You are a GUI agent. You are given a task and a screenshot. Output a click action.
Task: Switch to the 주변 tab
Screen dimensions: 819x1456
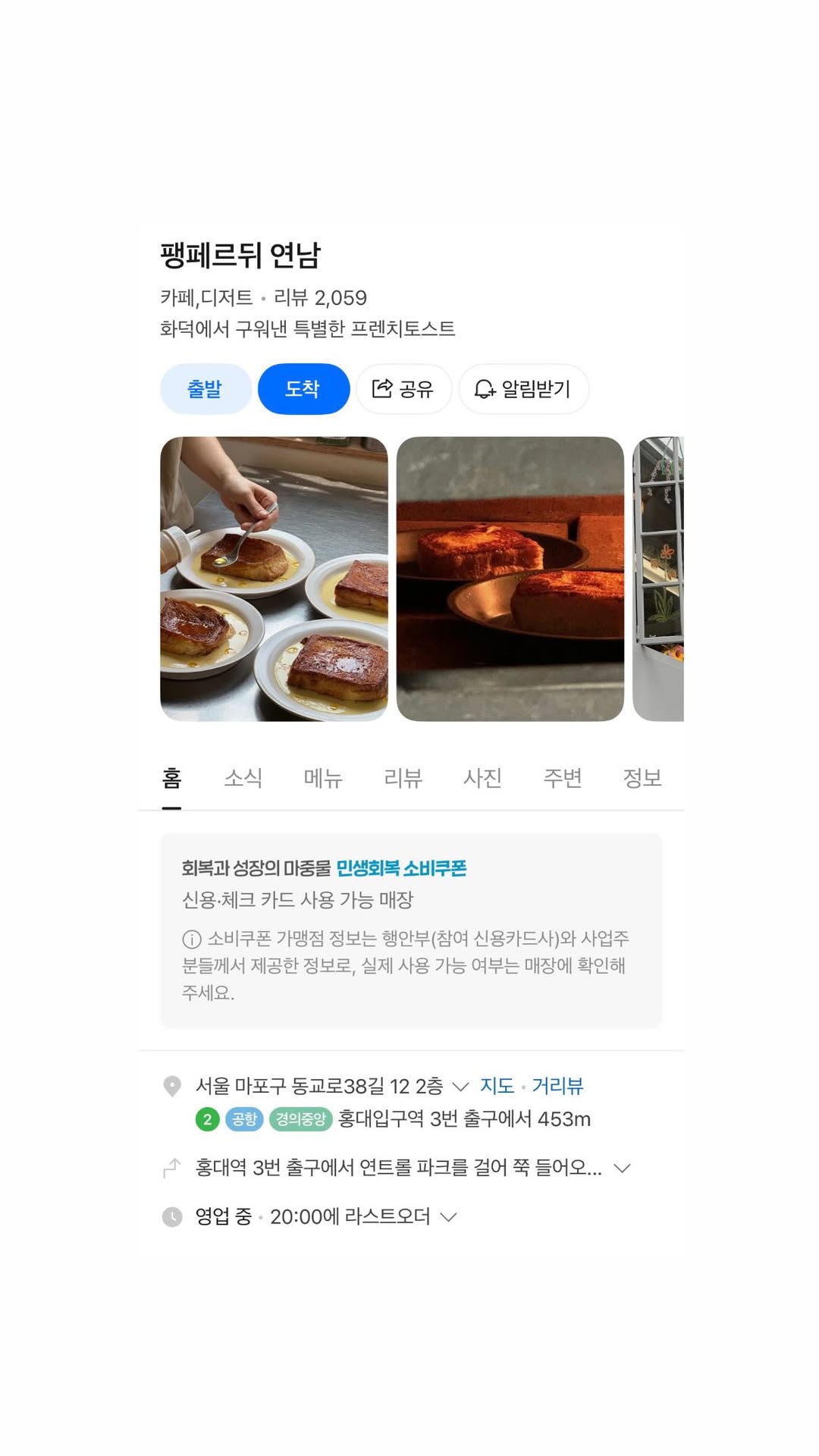tap(562, 778)
